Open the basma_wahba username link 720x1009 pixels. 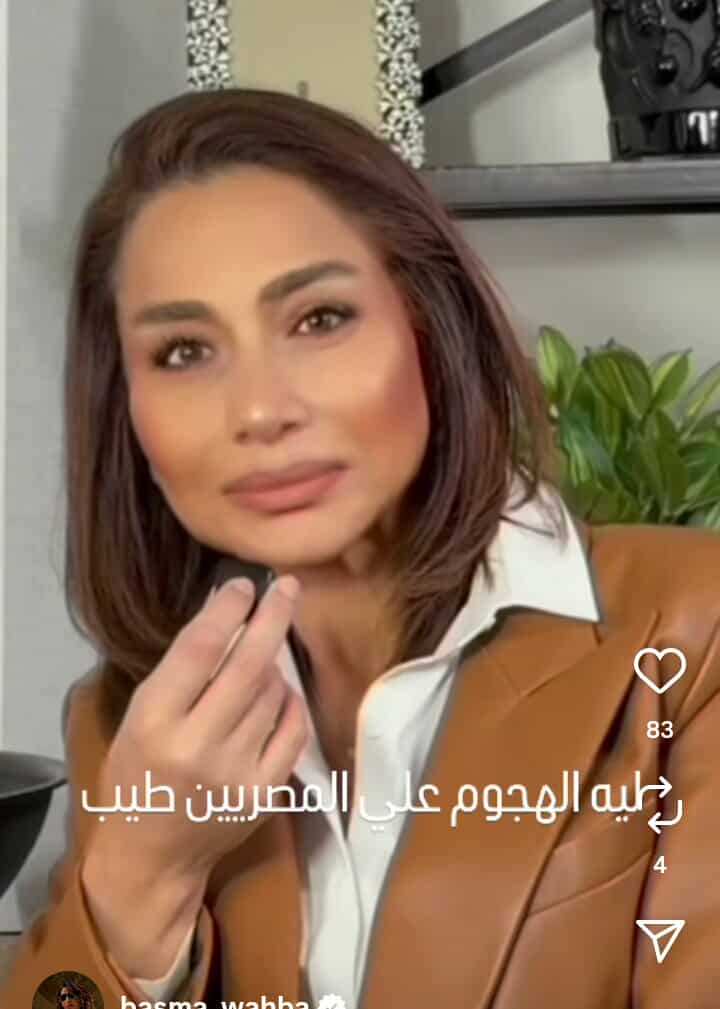[x=220, y=1001]
